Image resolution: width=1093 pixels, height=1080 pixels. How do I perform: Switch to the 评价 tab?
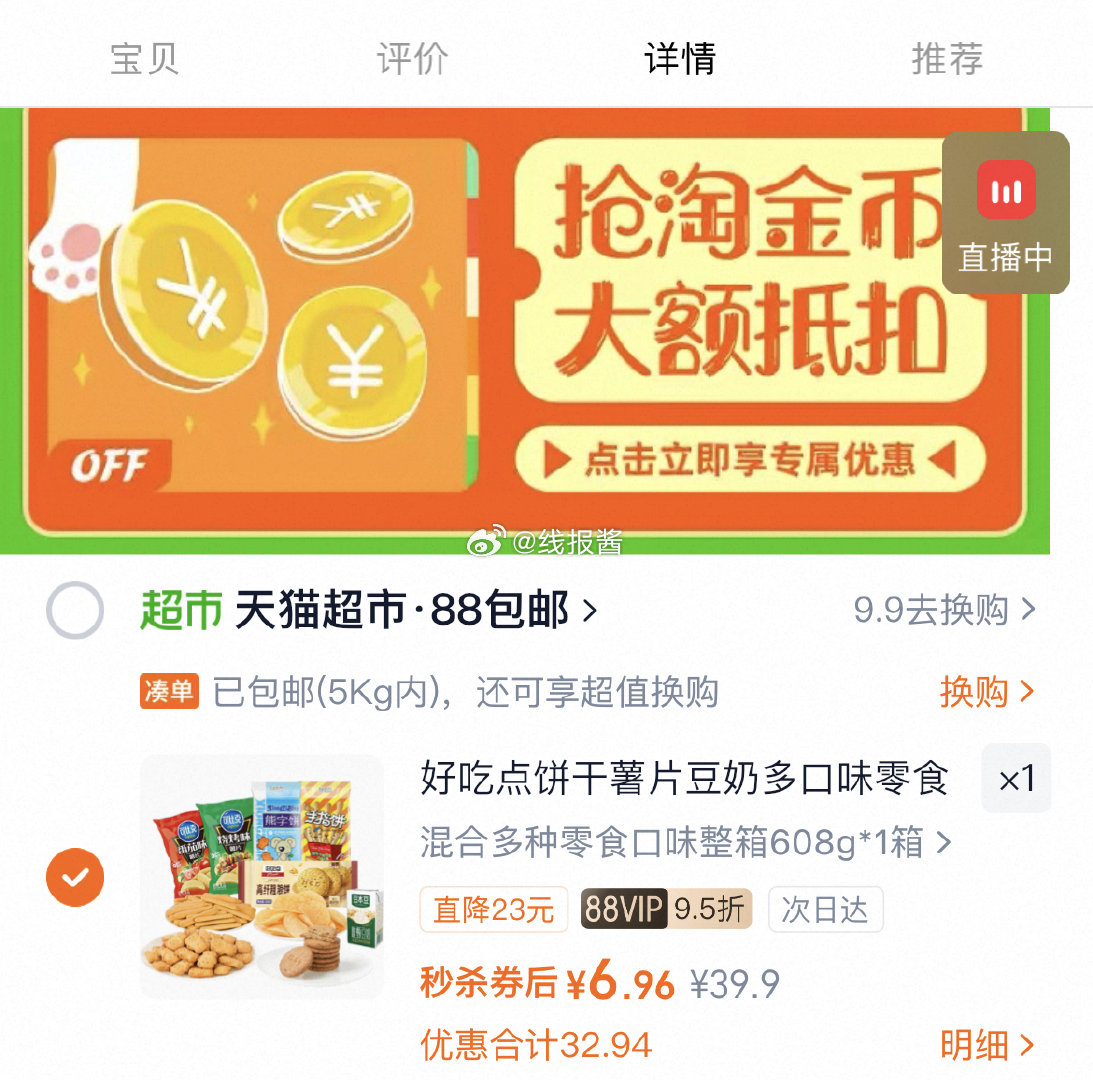[x=412, y=59]
